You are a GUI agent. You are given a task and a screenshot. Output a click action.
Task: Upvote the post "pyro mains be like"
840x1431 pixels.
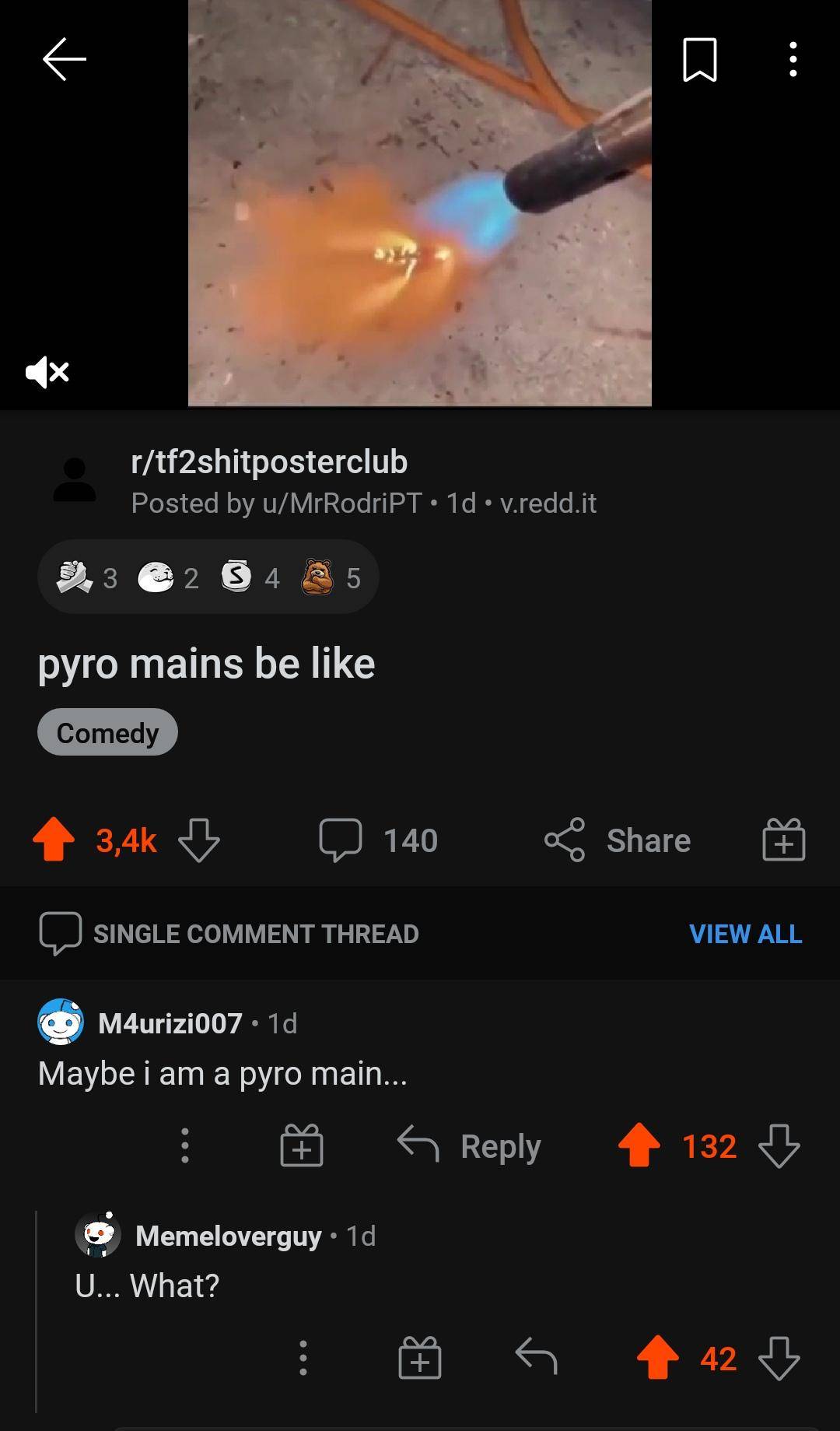click(x=54, y=840)
